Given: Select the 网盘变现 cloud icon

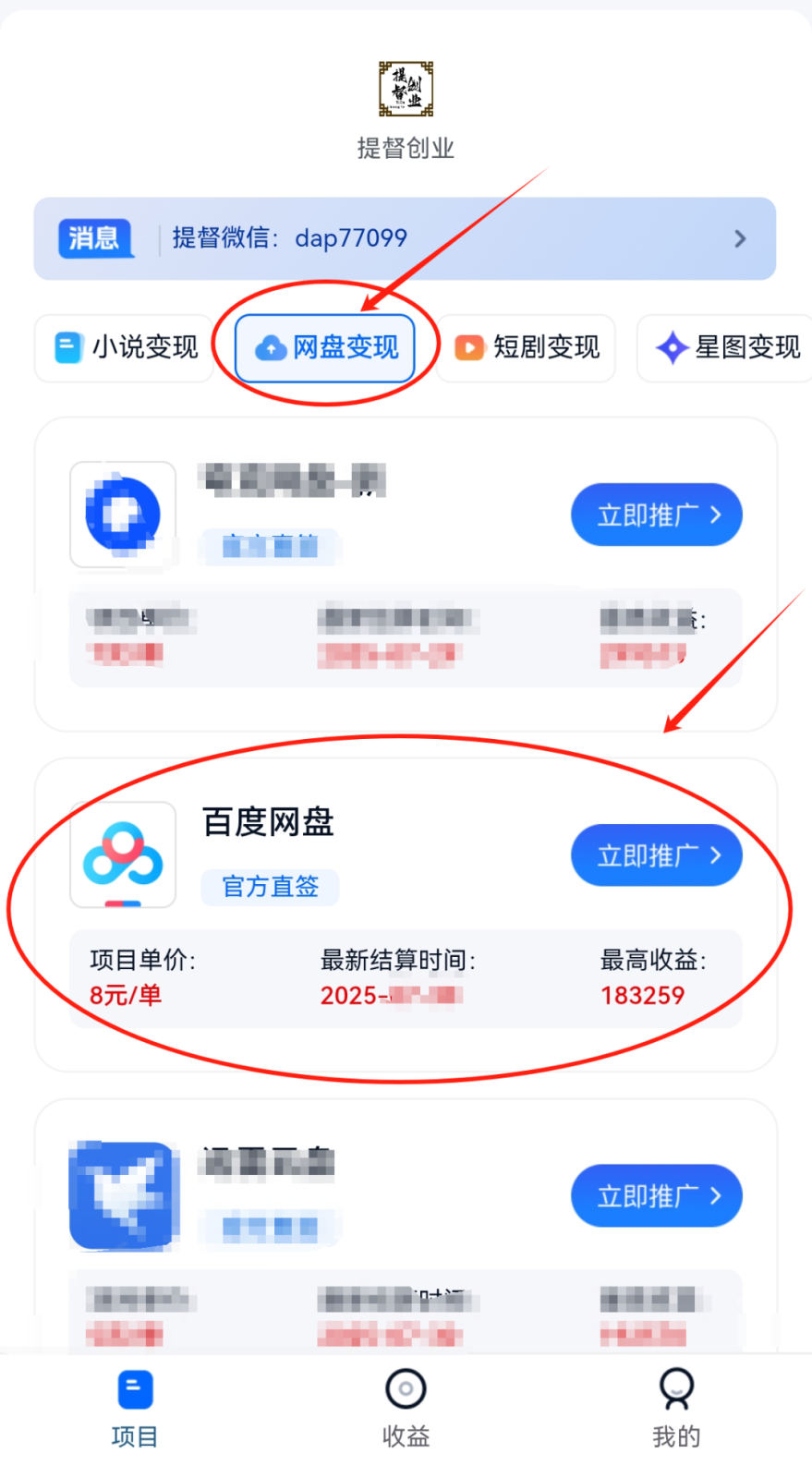Looking at the screenshot, I should [269, 348].
